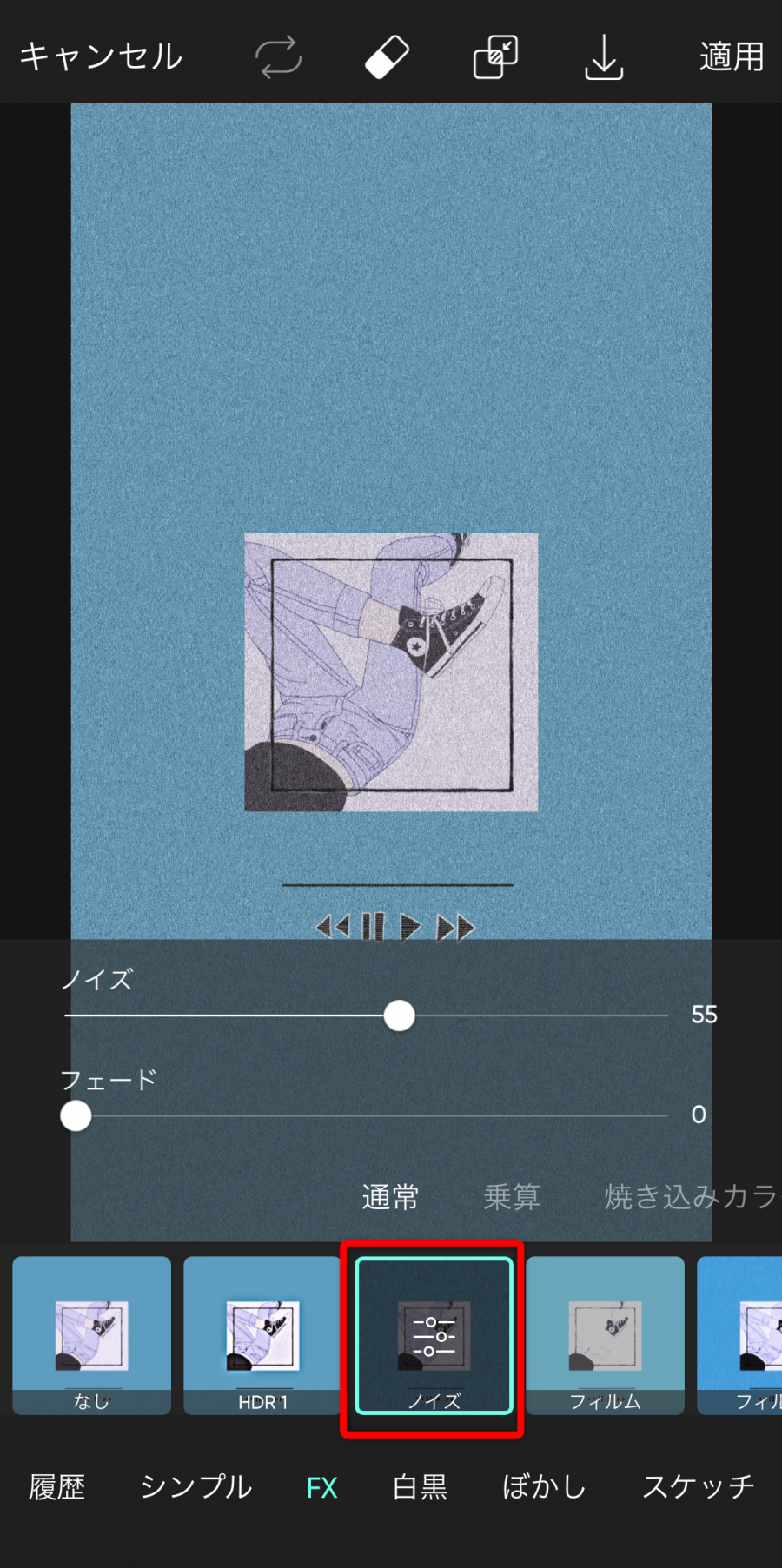
Task: Download the edited image
Action: pos(604,57)
